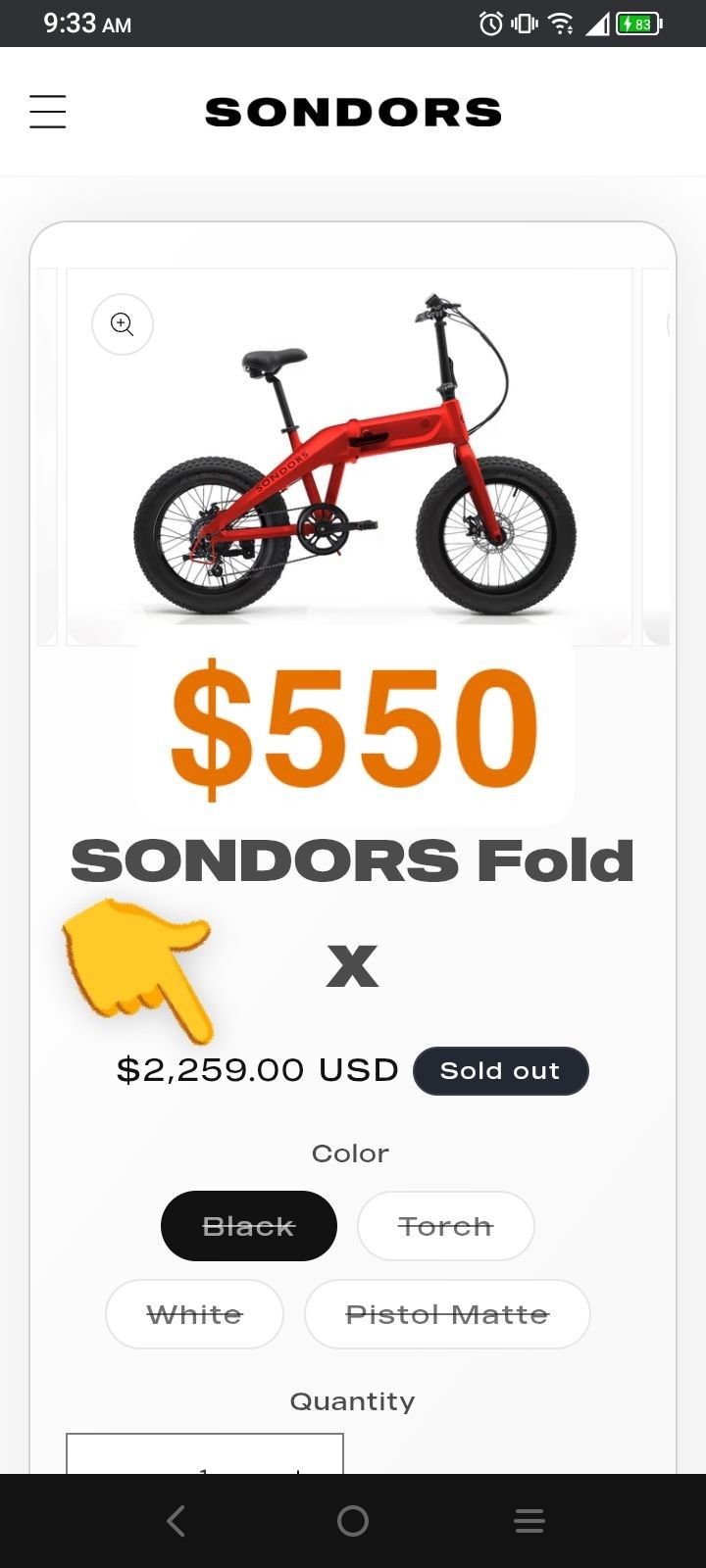
Task: Click the SONDORS logo
Action: 352,111
